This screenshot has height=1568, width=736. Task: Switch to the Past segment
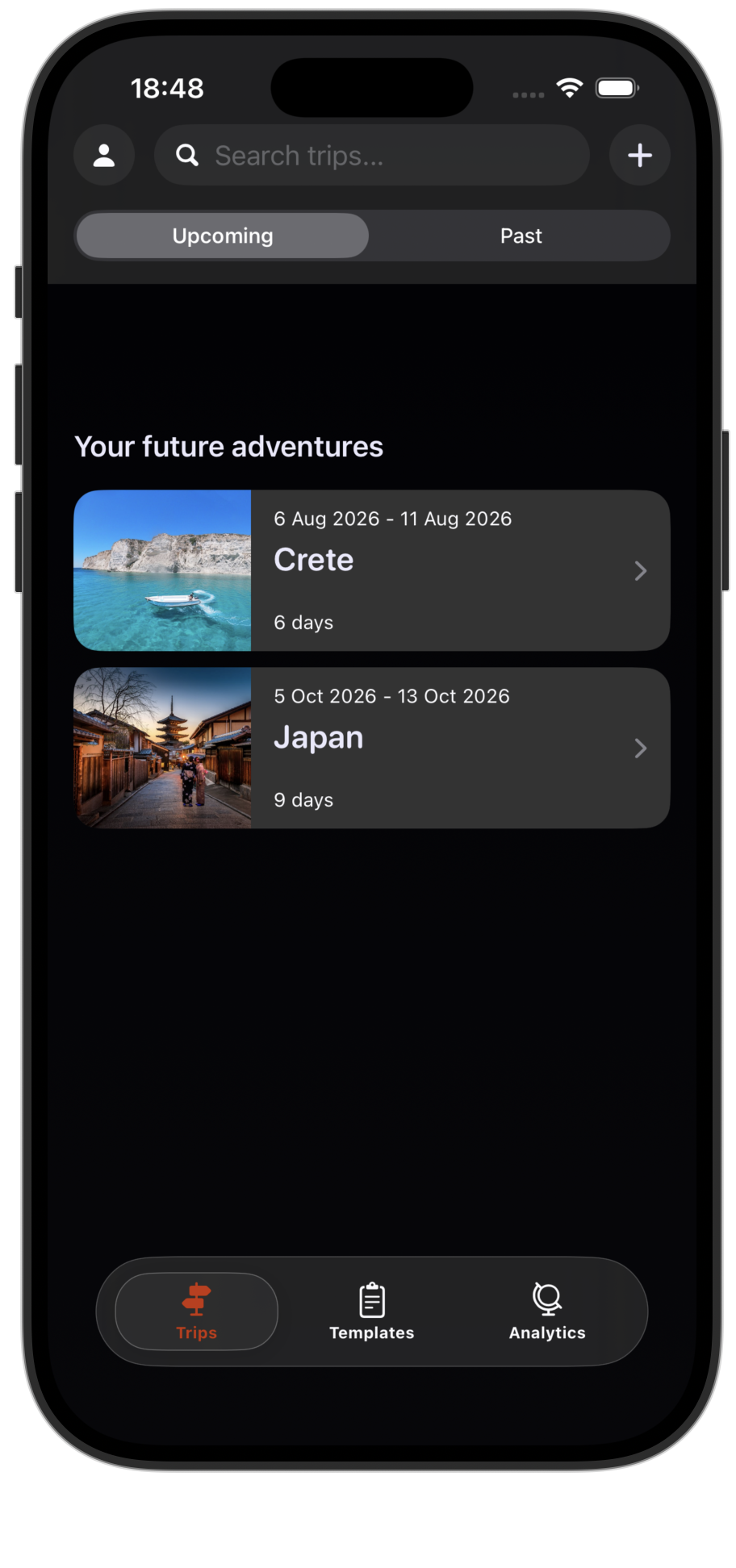click(521, 236)
